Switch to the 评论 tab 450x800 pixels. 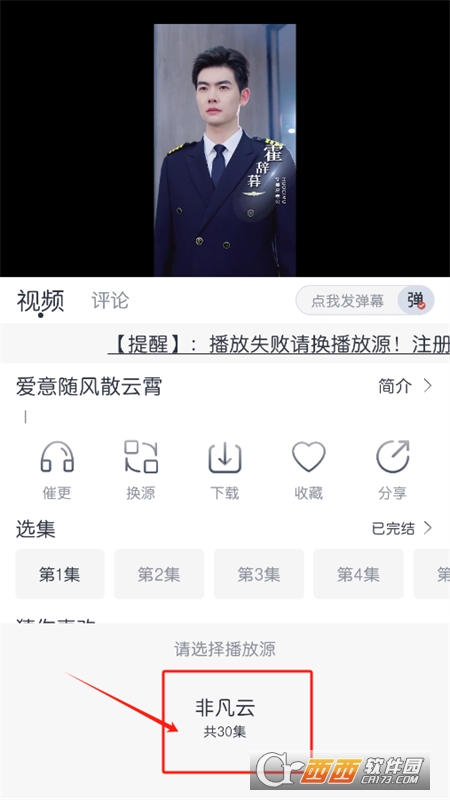click(110, 301)
